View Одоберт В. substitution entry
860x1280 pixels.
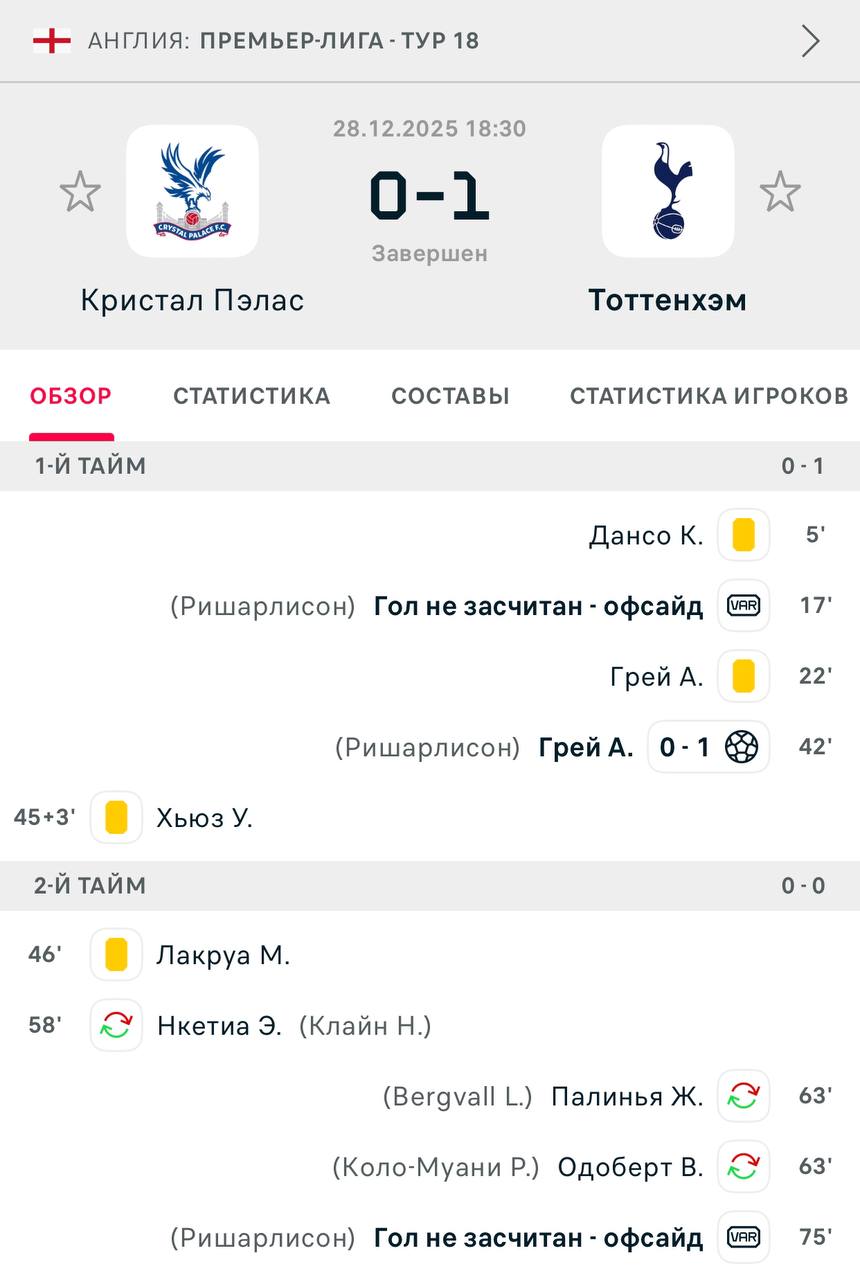pos(630,1167)
